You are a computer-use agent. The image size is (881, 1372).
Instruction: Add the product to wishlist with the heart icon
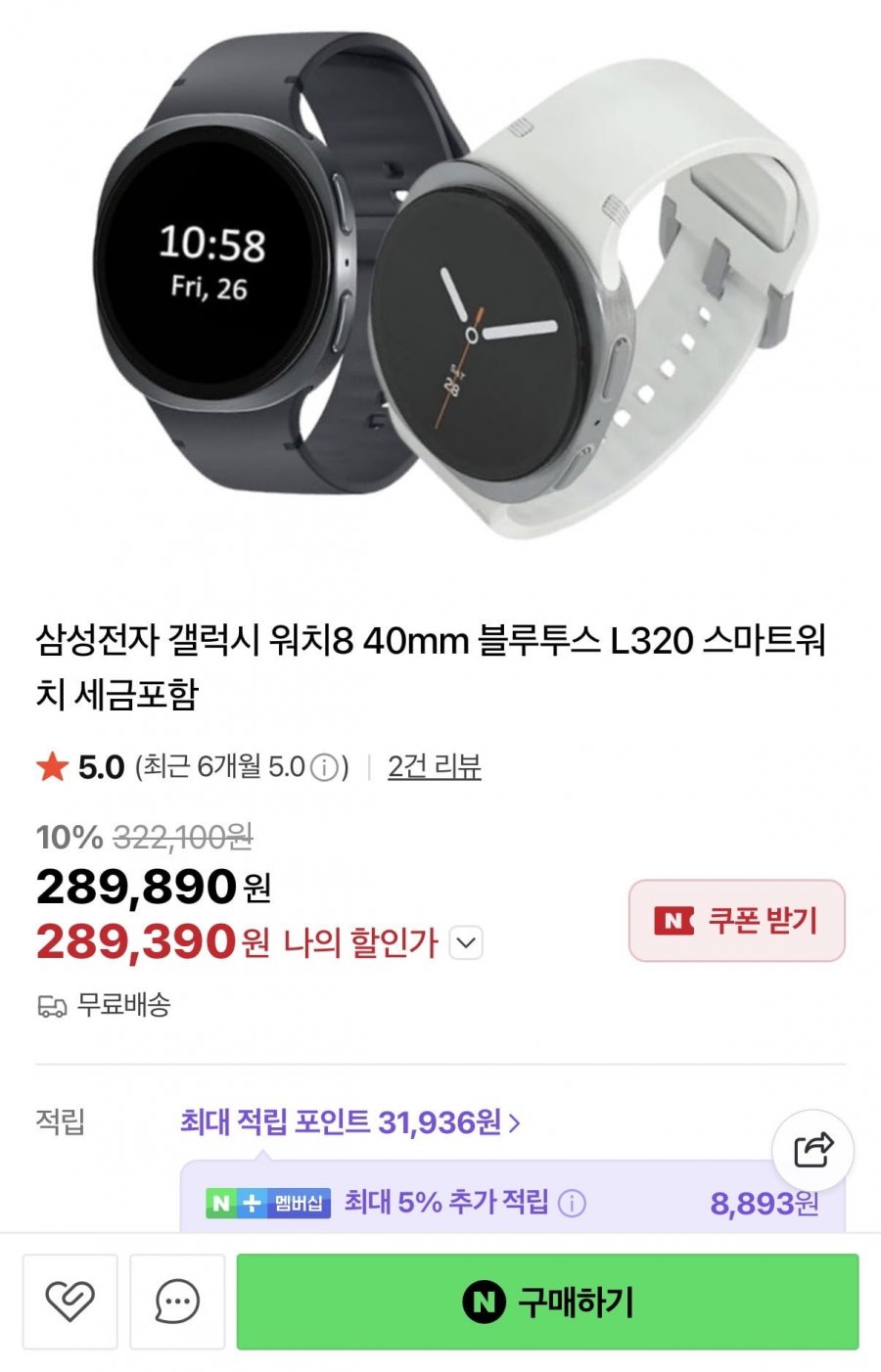tap(70, 1302)
